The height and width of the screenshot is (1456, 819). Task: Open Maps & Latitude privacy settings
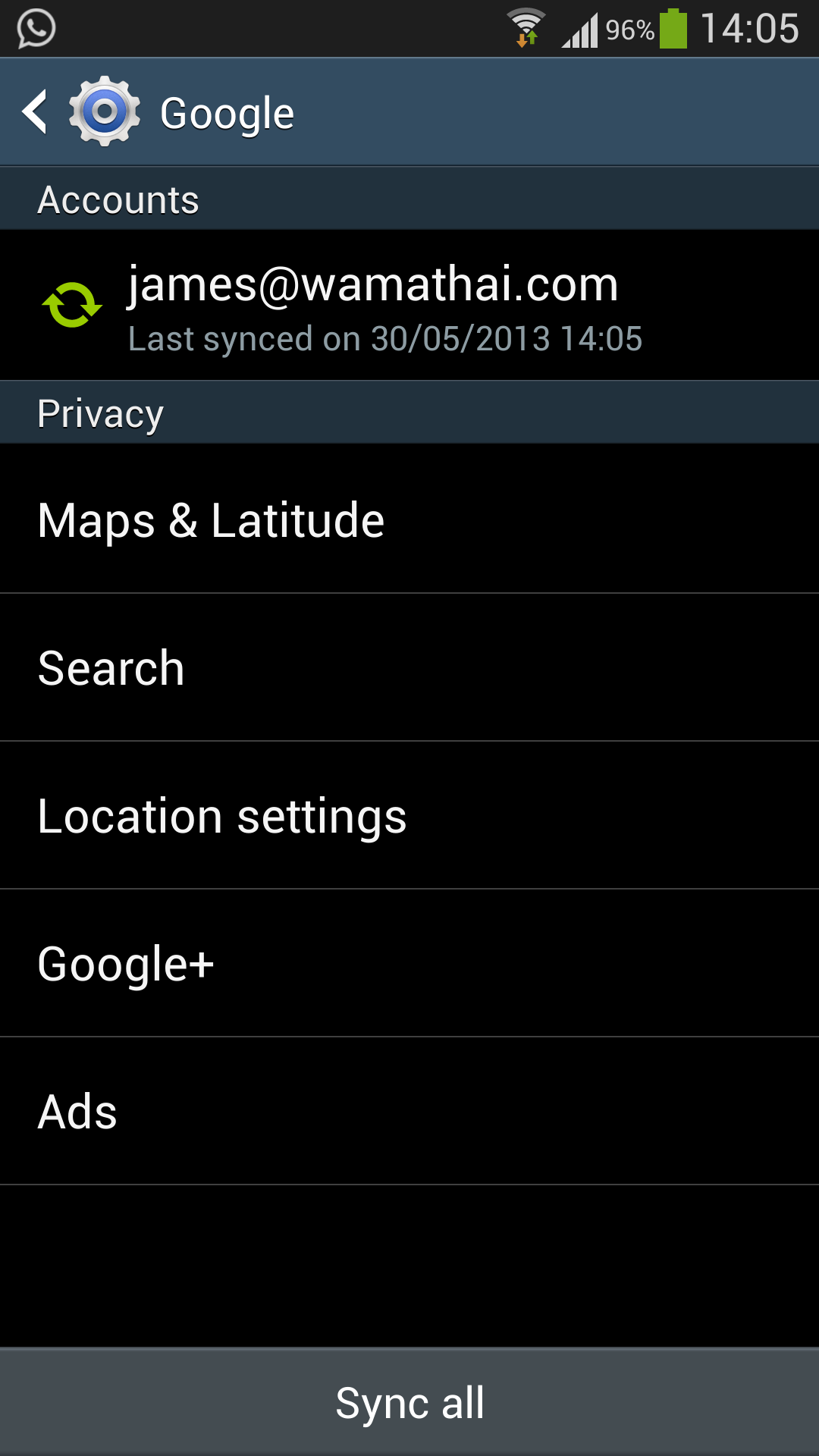coord(409,519)
